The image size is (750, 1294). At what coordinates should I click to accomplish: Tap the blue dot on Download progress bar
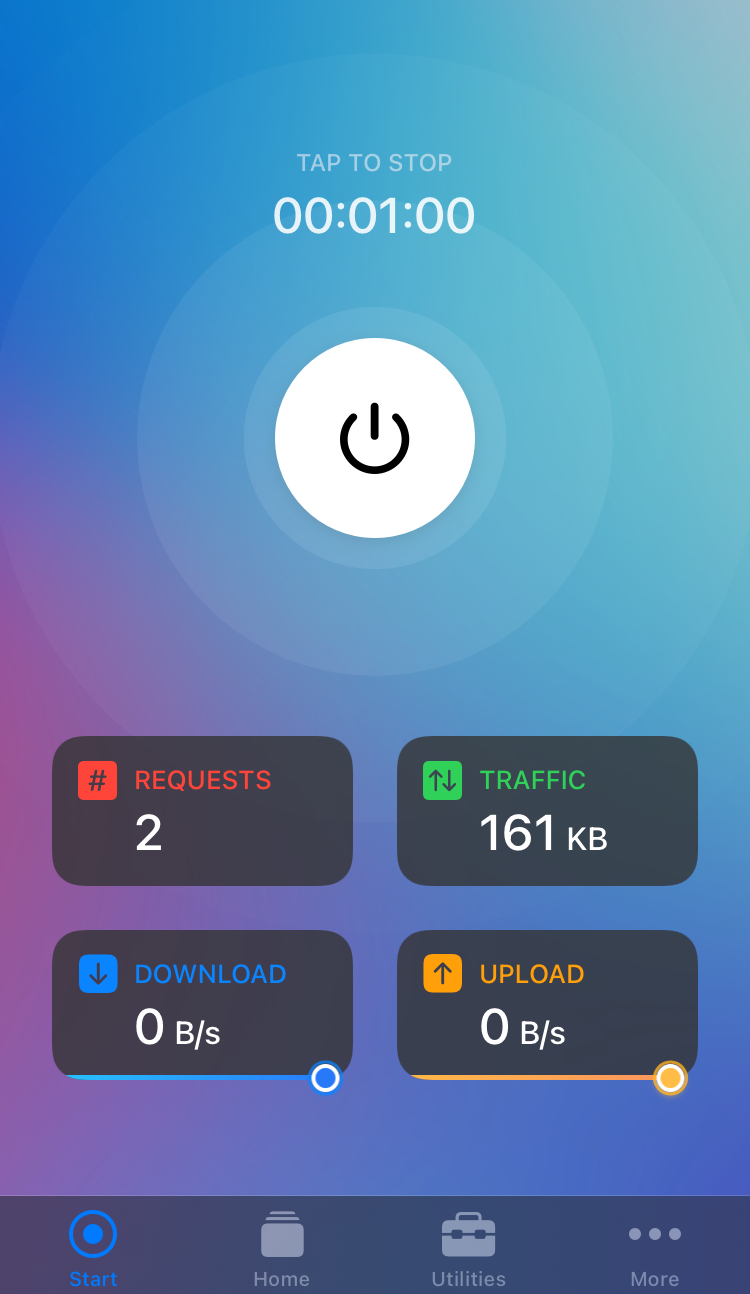[325, 1078]
